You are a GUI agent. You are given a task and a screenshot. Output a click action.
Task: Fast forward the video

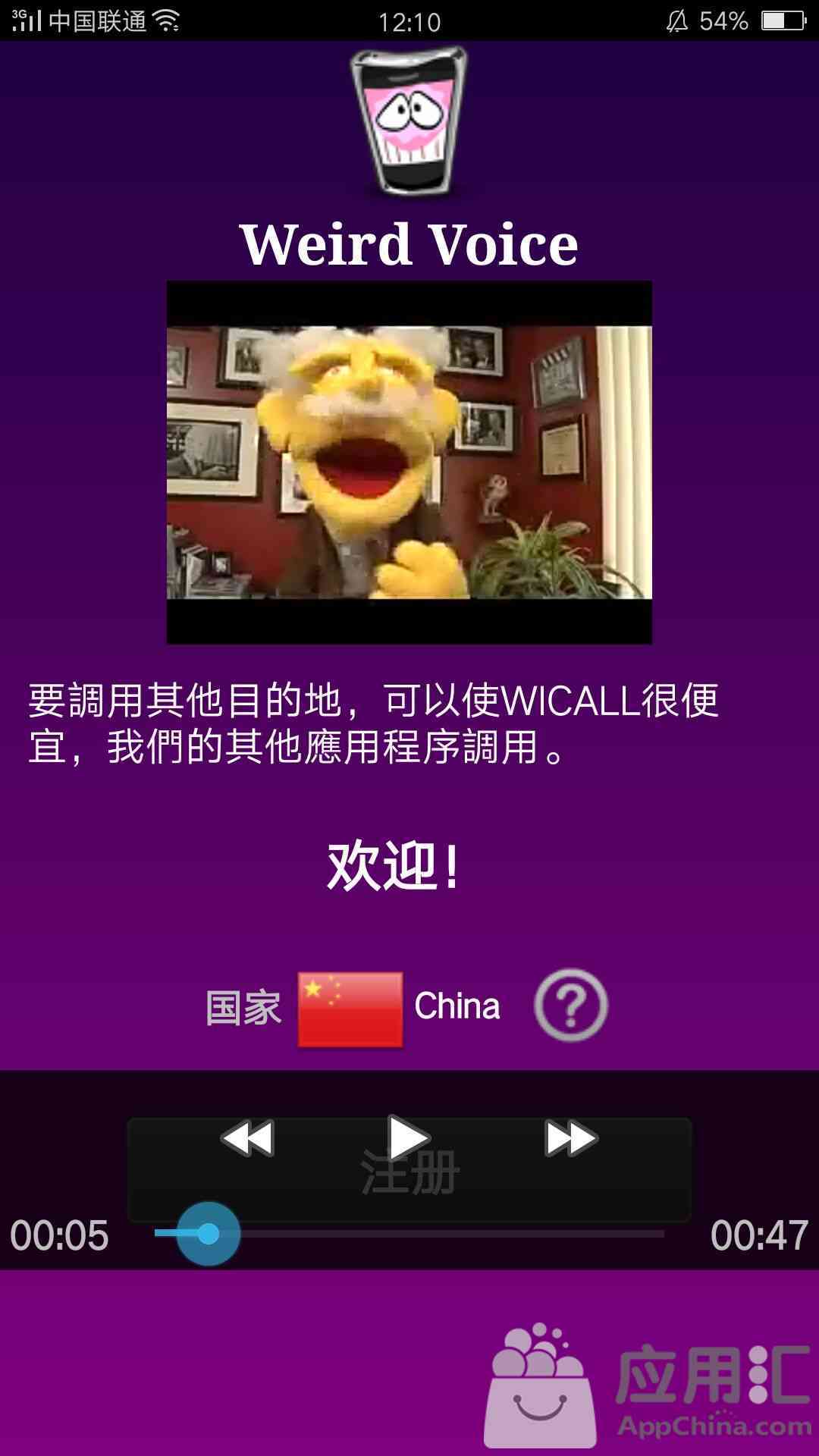click(571, 1139)
